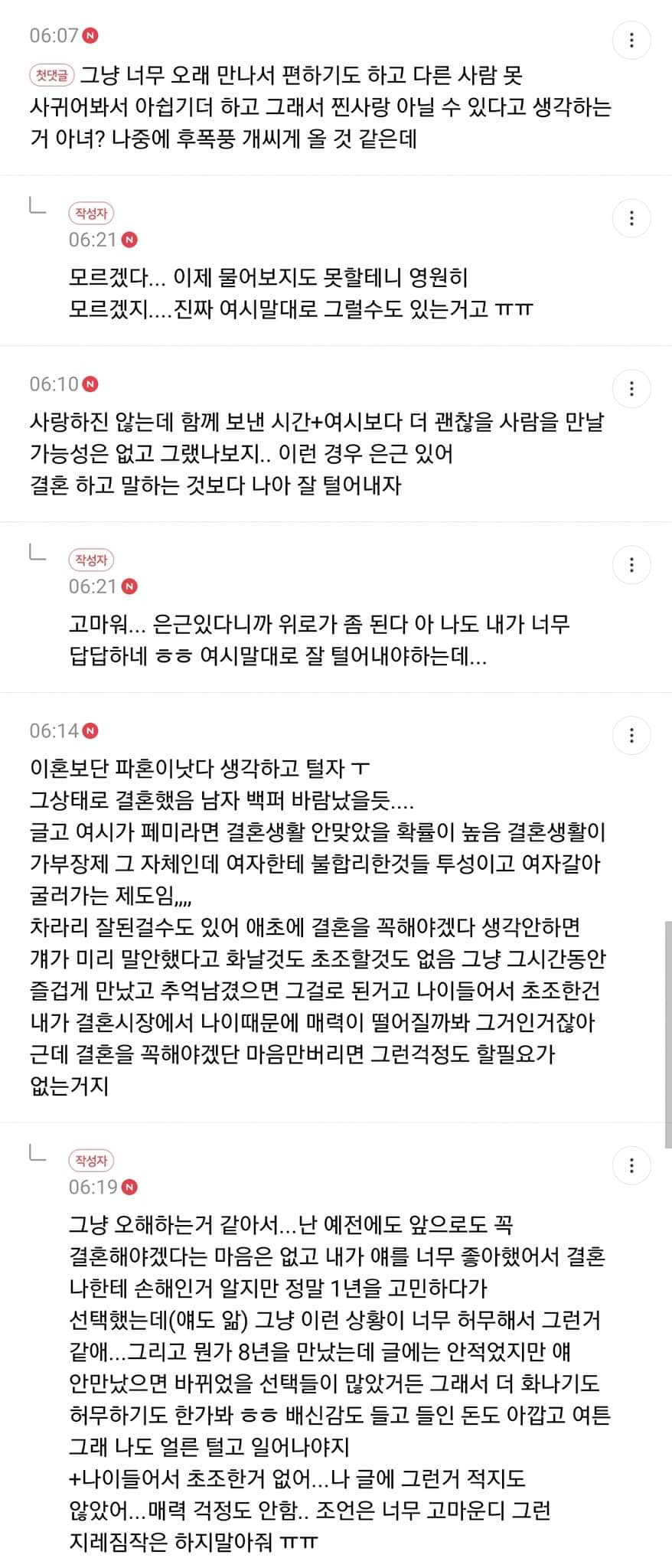Image resolution: width=672 pixels, height=1568 pixels.
Task: Open overflow menu on the 06:07 first comment
Action: click(x=631, y=41)
